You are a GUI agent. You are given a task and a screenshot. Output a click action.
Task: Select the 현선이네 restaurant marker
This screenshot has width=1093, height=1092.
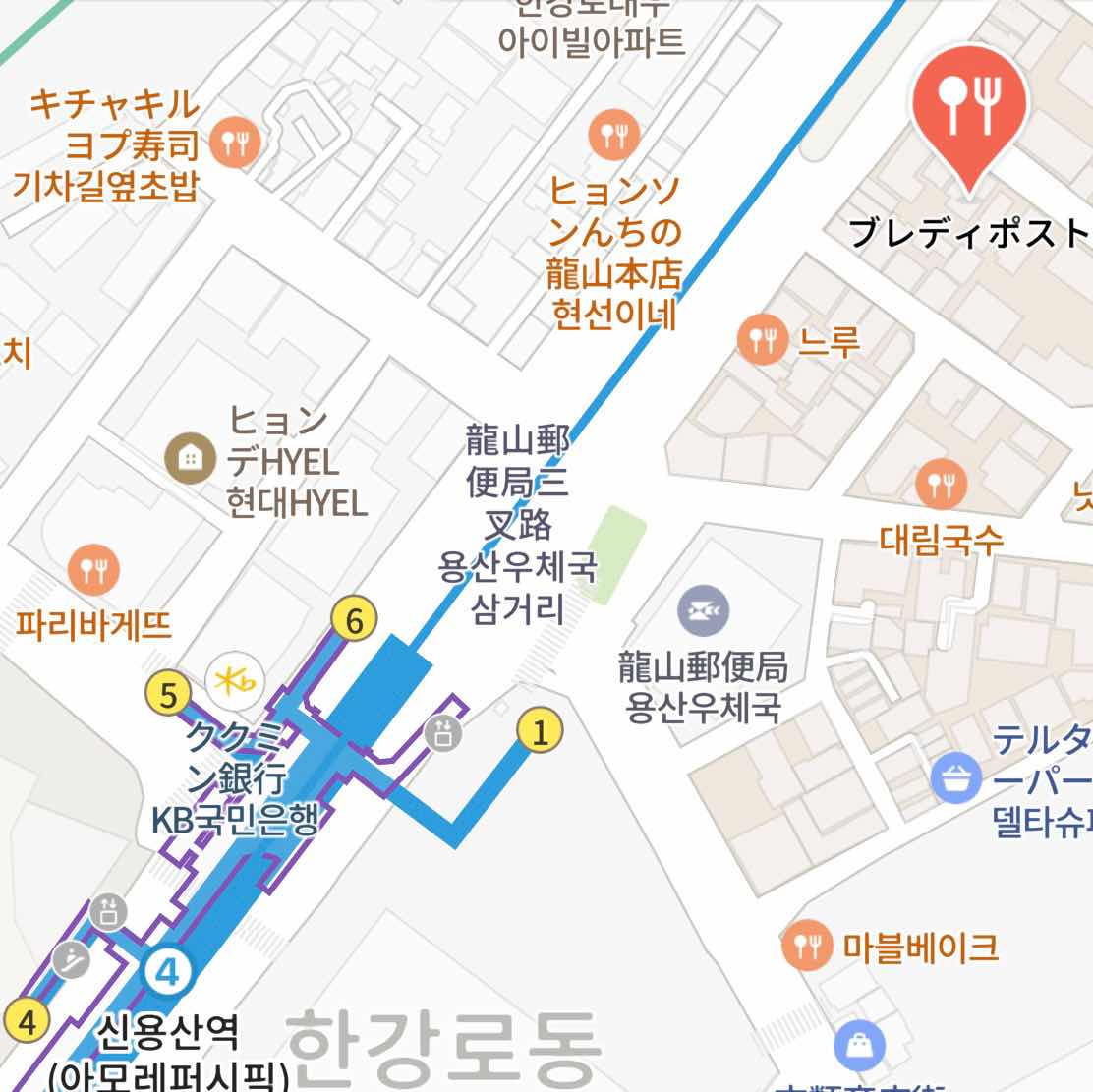coord(615,135)
